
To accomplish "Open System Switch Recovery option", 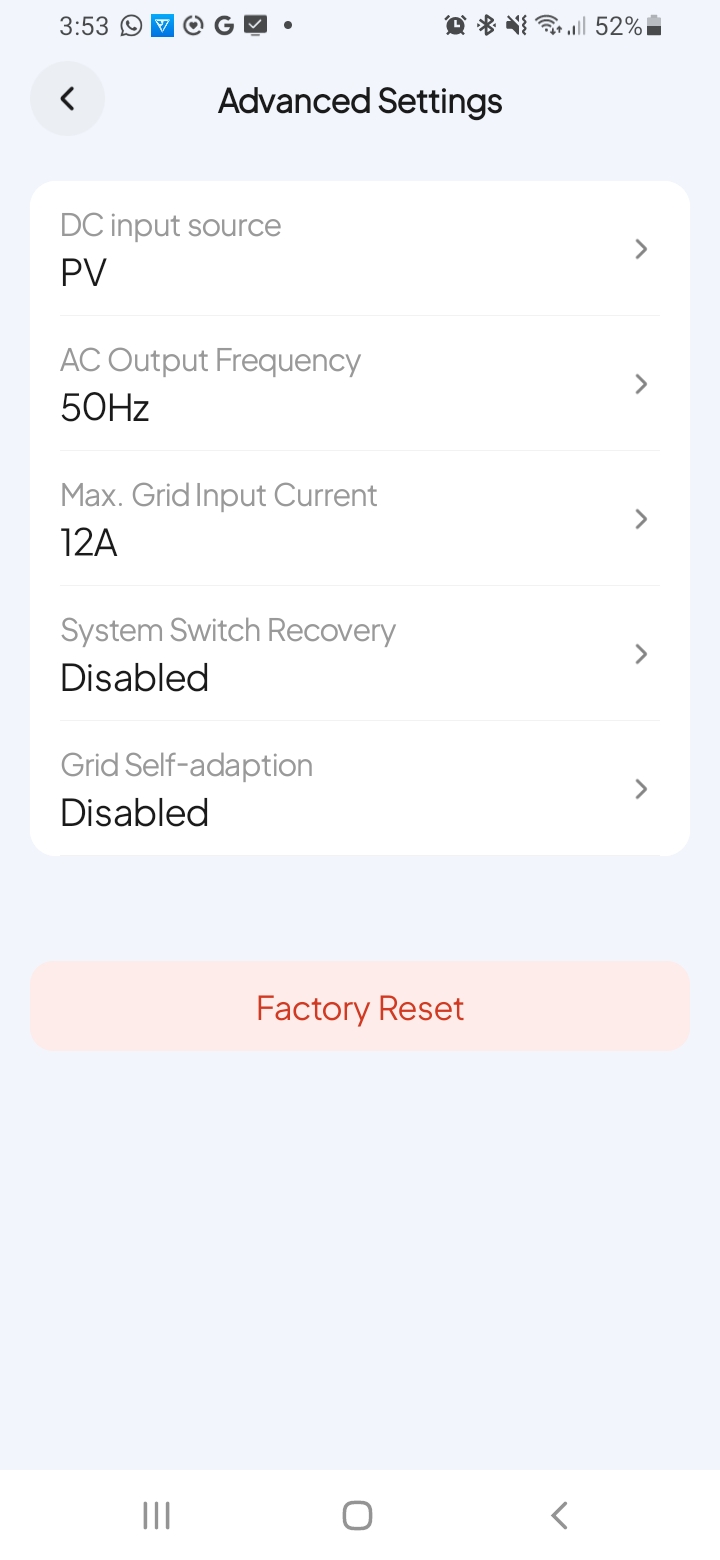I will click(360, 654).
